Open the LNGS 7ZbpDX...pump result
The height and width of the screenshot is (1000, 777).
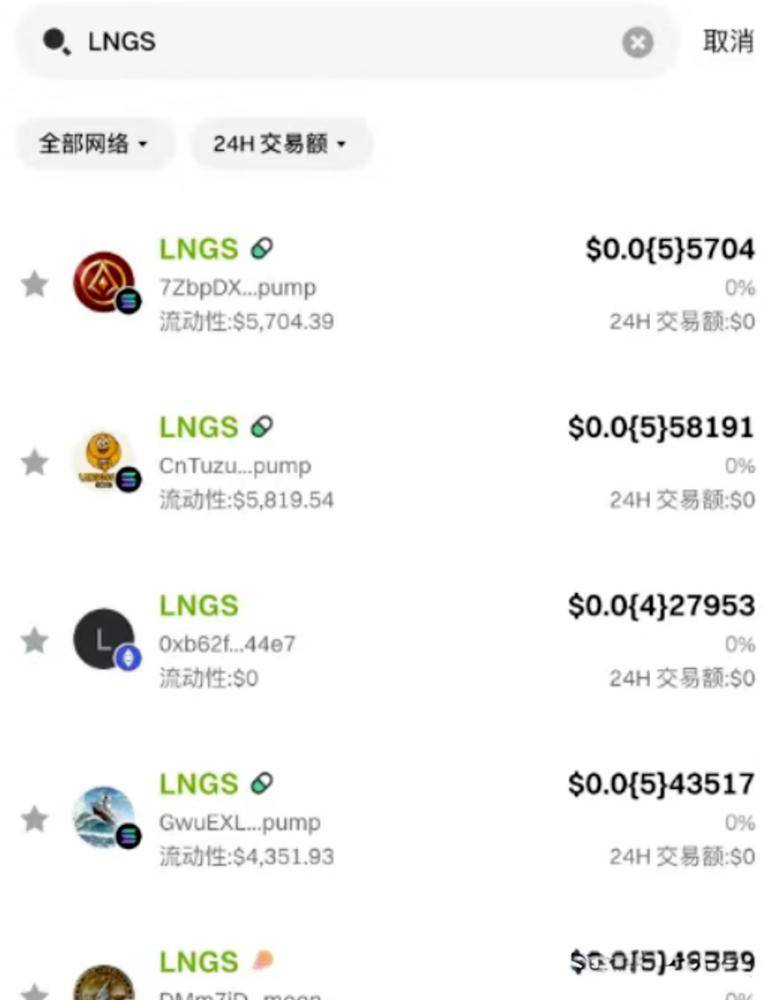coord(400,285)
